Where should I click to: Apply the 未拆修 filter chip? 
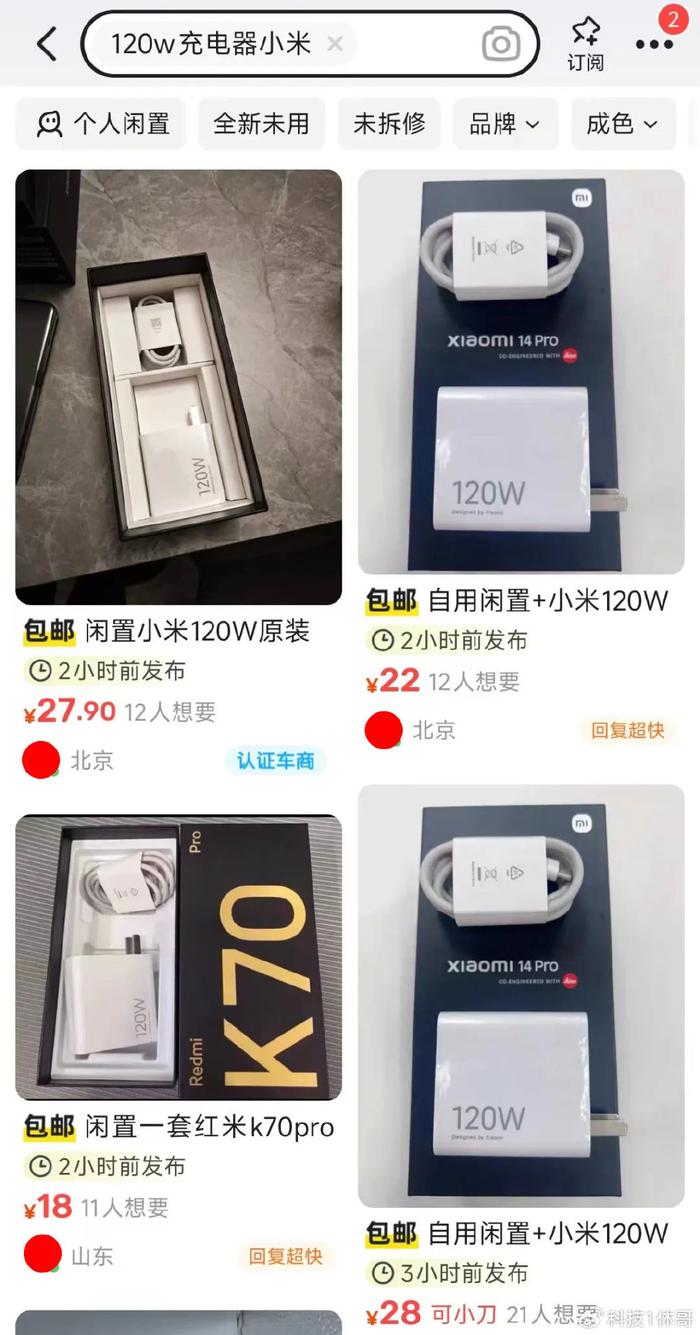[x=389, y=124]
